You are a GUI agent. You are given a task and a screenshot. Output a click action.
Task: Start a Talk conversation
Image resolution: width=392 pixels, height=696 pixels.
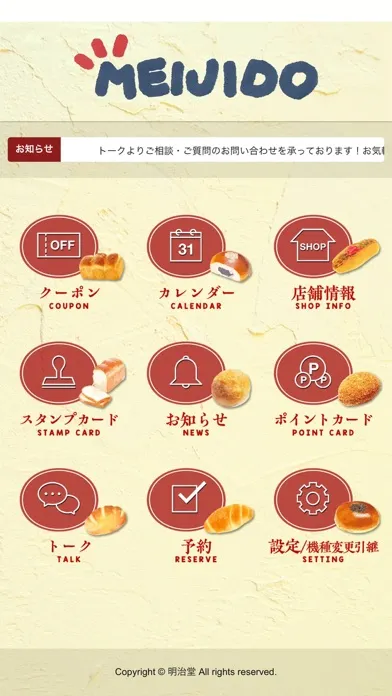pyautogui.click(x=70, y=516)
